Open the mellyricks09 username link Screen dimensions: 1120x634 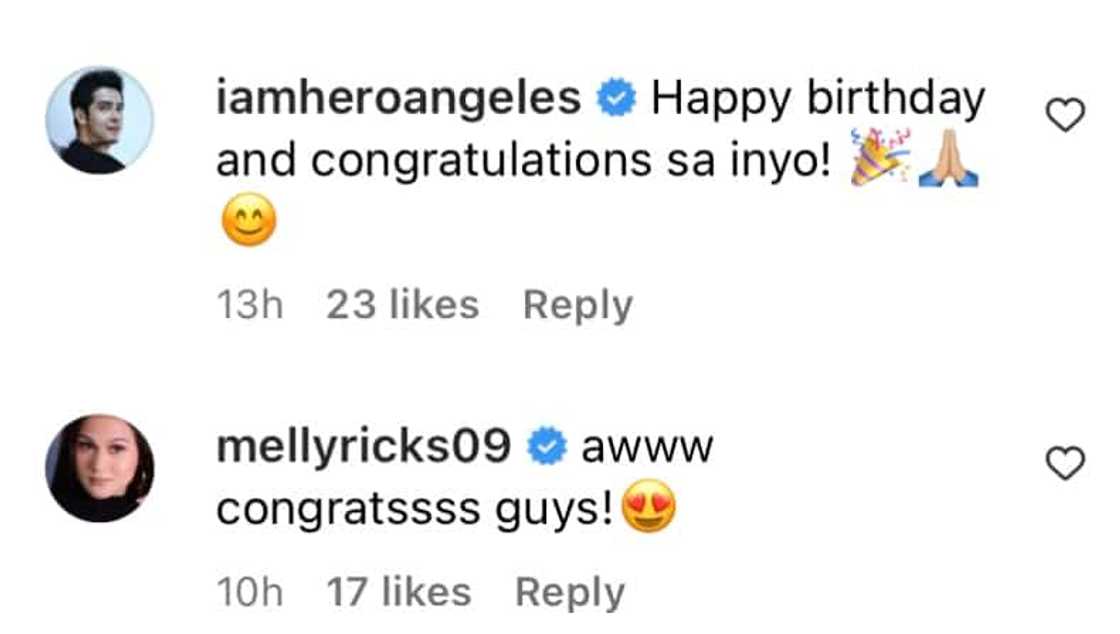click(x=364, y=447)
